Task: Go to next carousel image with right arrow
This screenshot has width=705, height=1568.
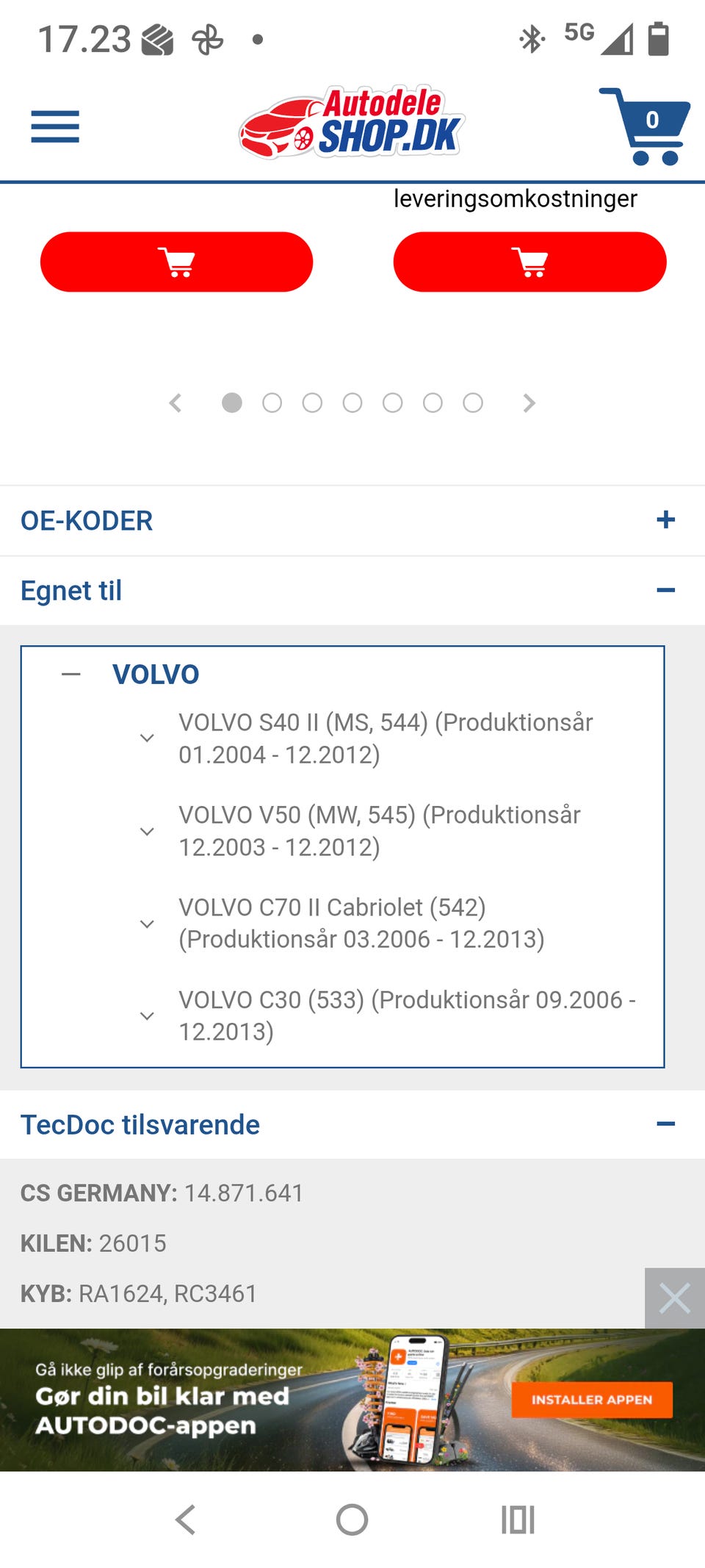Action: pos(529,403)
